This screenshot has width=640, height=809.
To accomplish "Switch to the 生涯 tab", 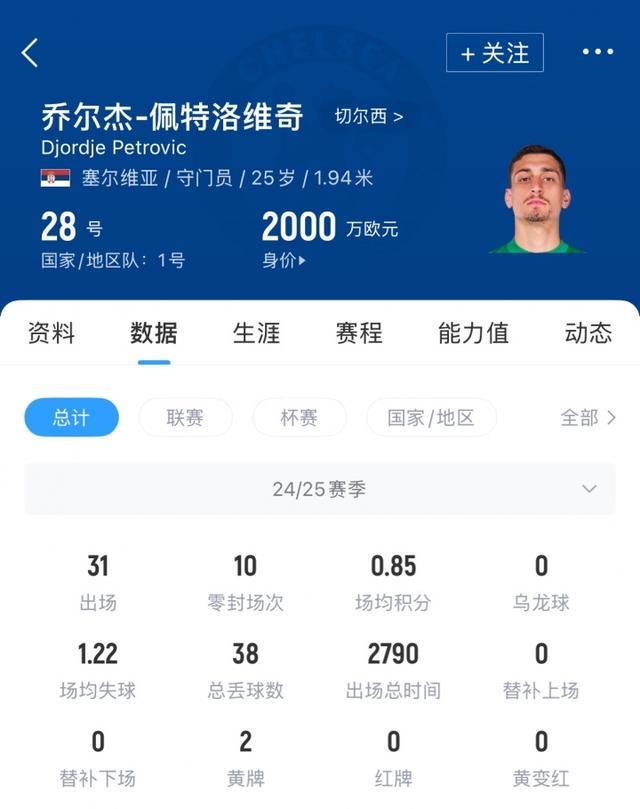I will coord(257,333).
